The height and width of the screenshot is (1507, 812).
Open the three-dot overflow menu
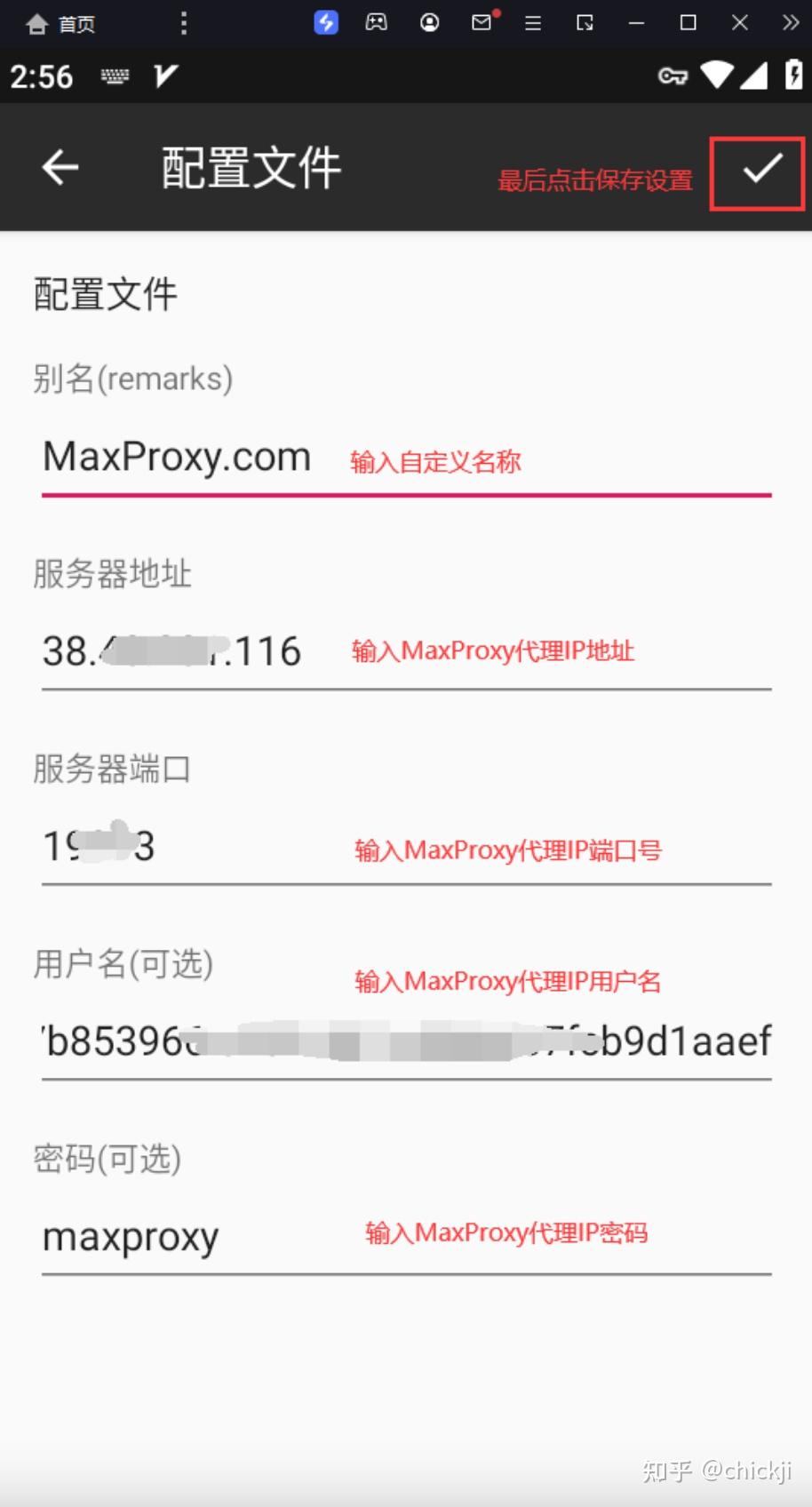[x=183, y=23]
